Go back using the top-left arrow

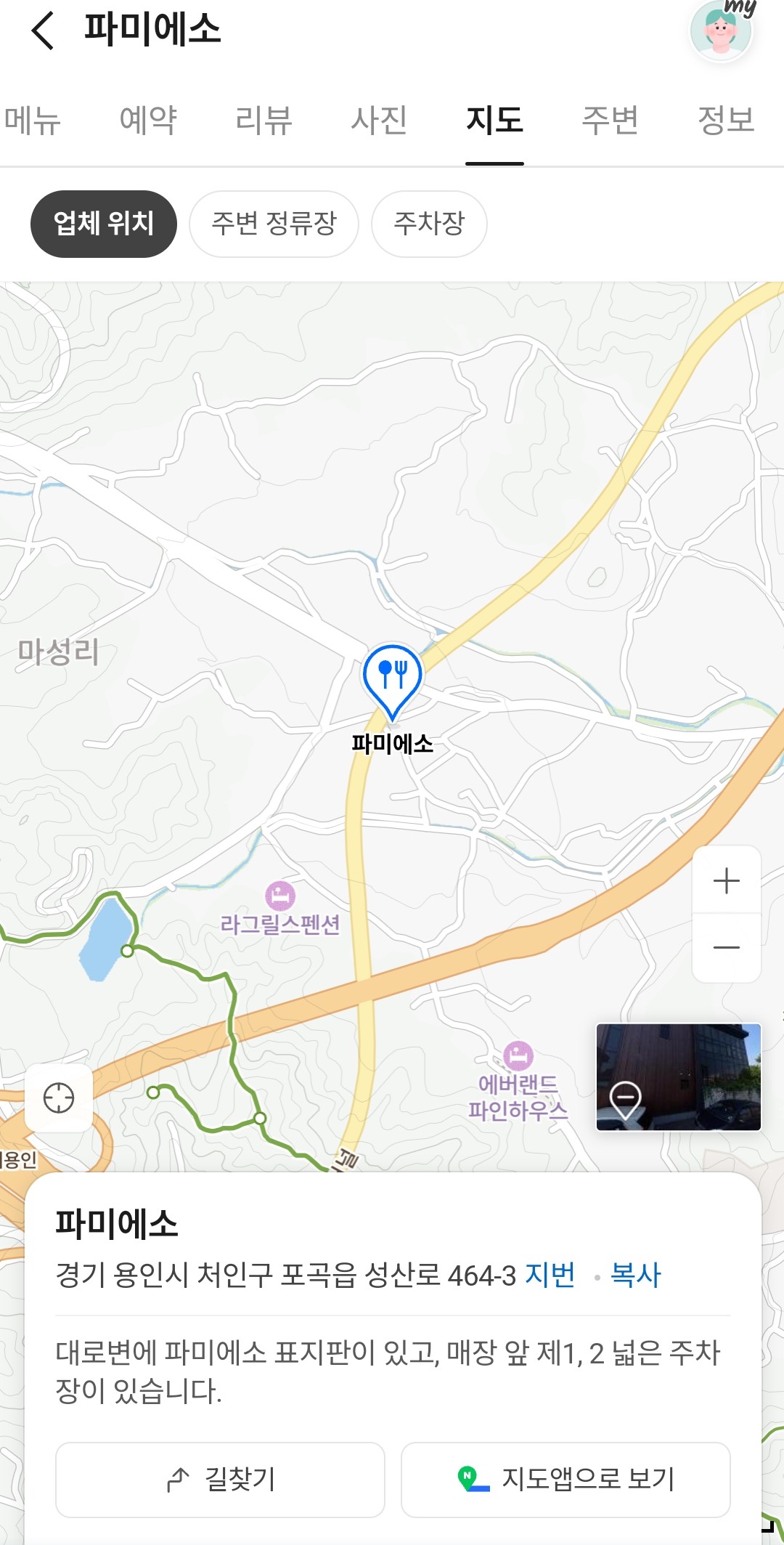pyautogui.click(x=43, y=31)
